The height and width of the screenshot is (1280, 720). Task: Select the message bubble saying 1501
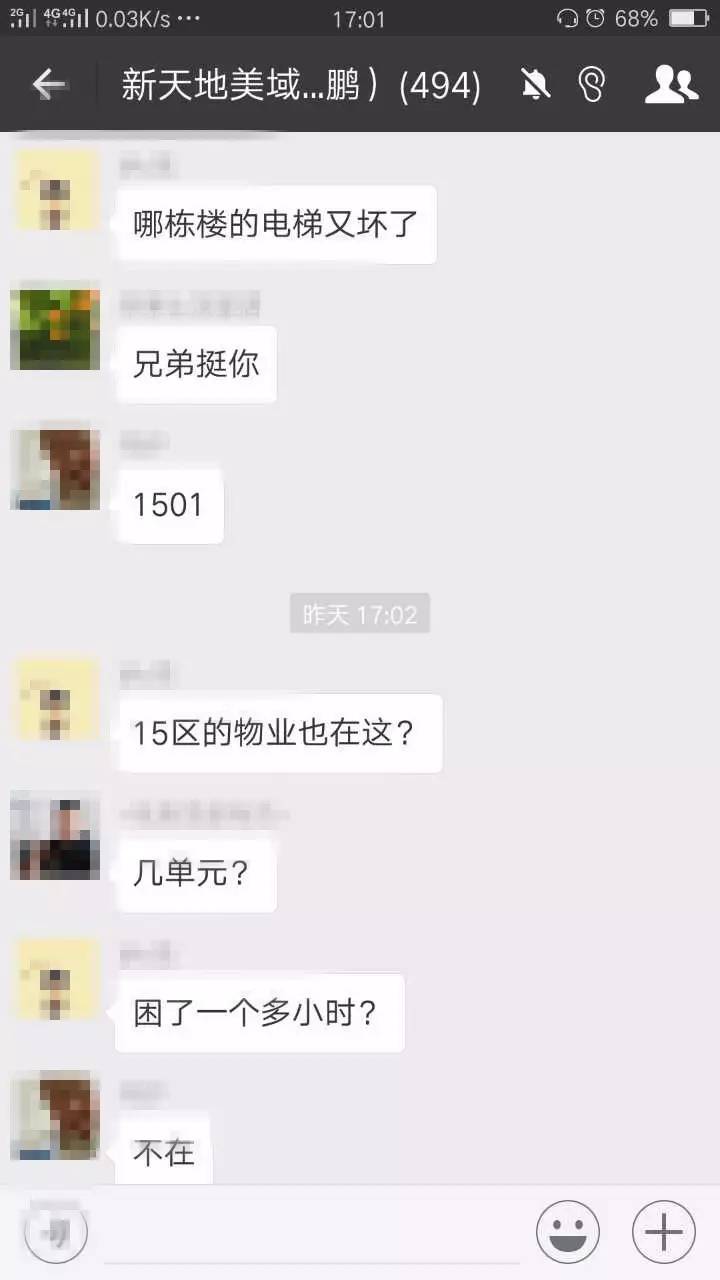click(169, 505)
